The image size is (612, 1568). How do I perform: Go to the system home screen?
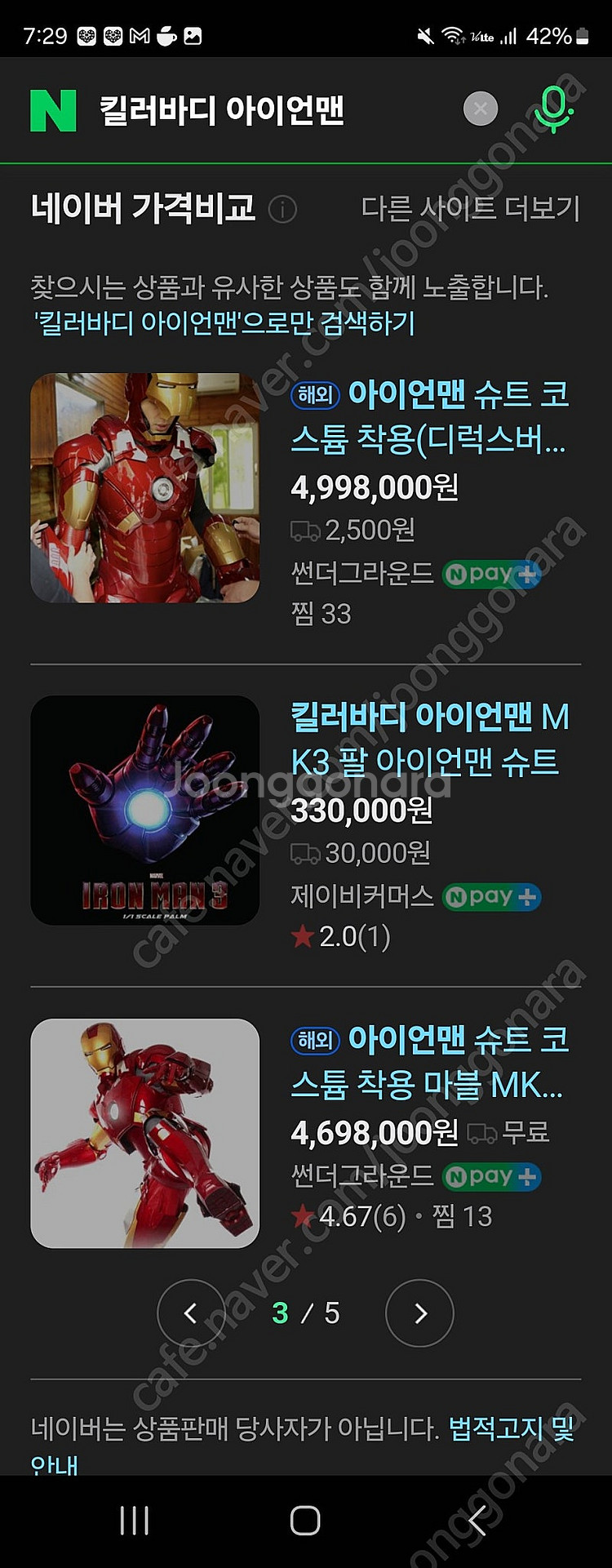(305, 1521)
